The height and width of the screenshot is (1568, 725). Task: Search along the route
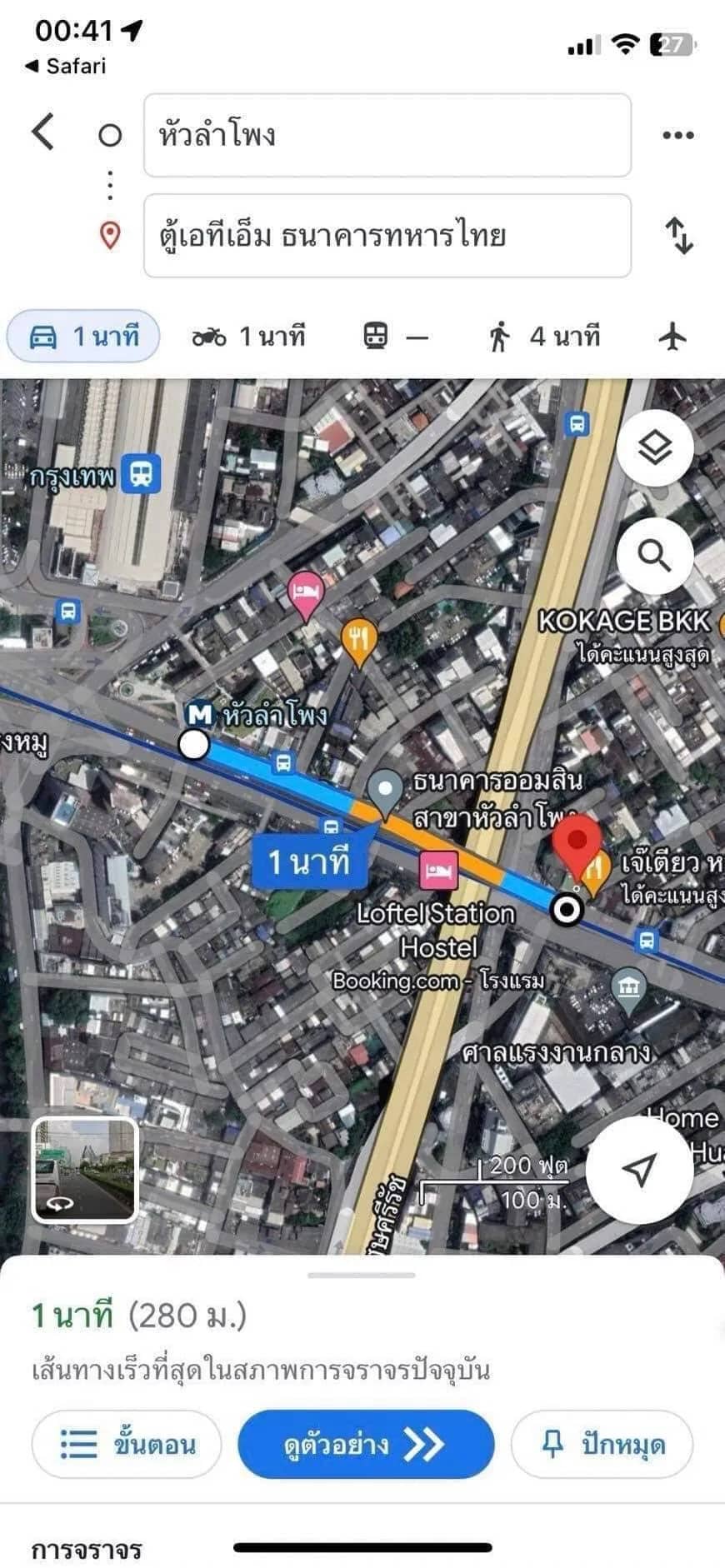pos(655,555)
